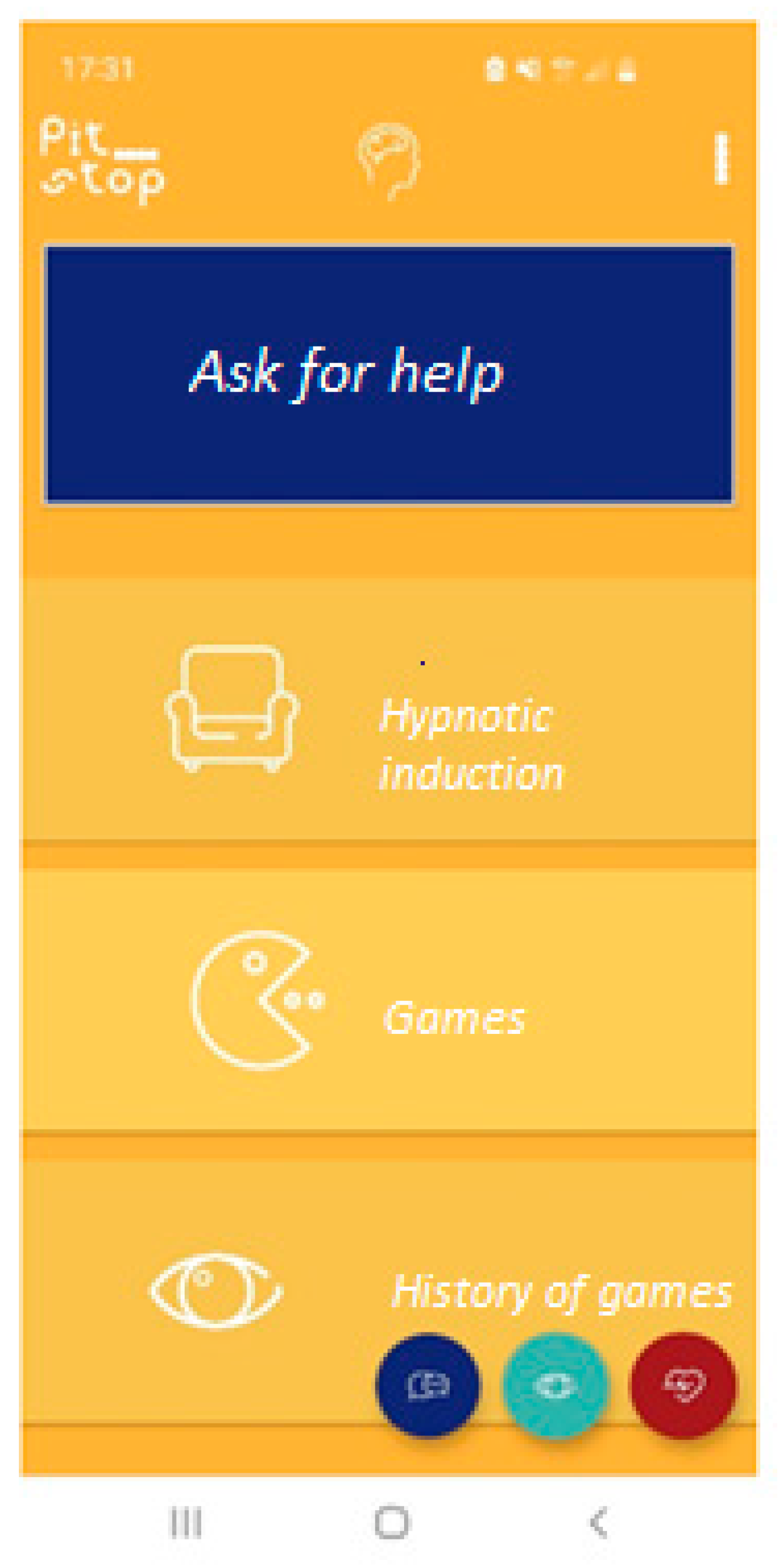Open the Games section
Screen dimensions: 779x1568
pyautogui.click(x=390, y=1000)
